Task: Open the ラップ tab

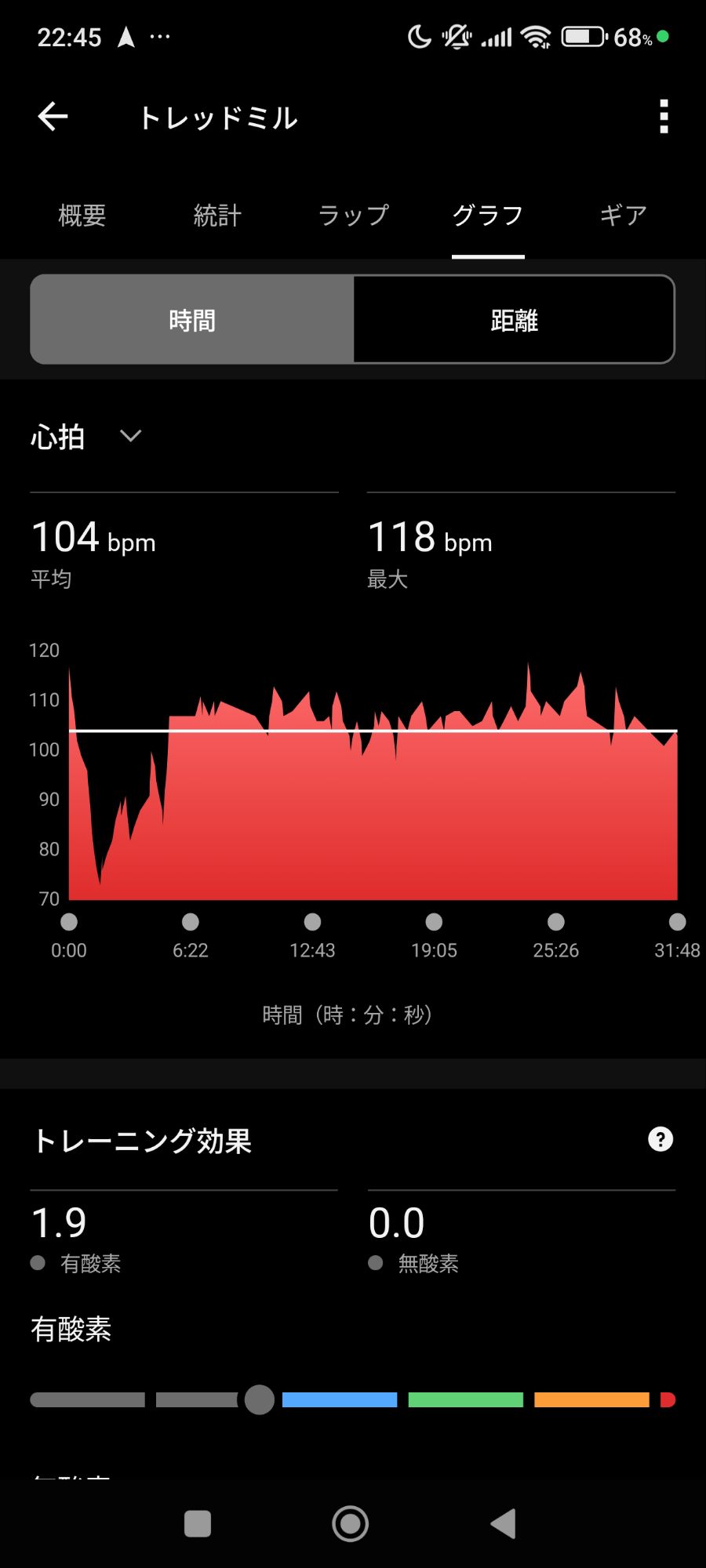Action: 353,215
